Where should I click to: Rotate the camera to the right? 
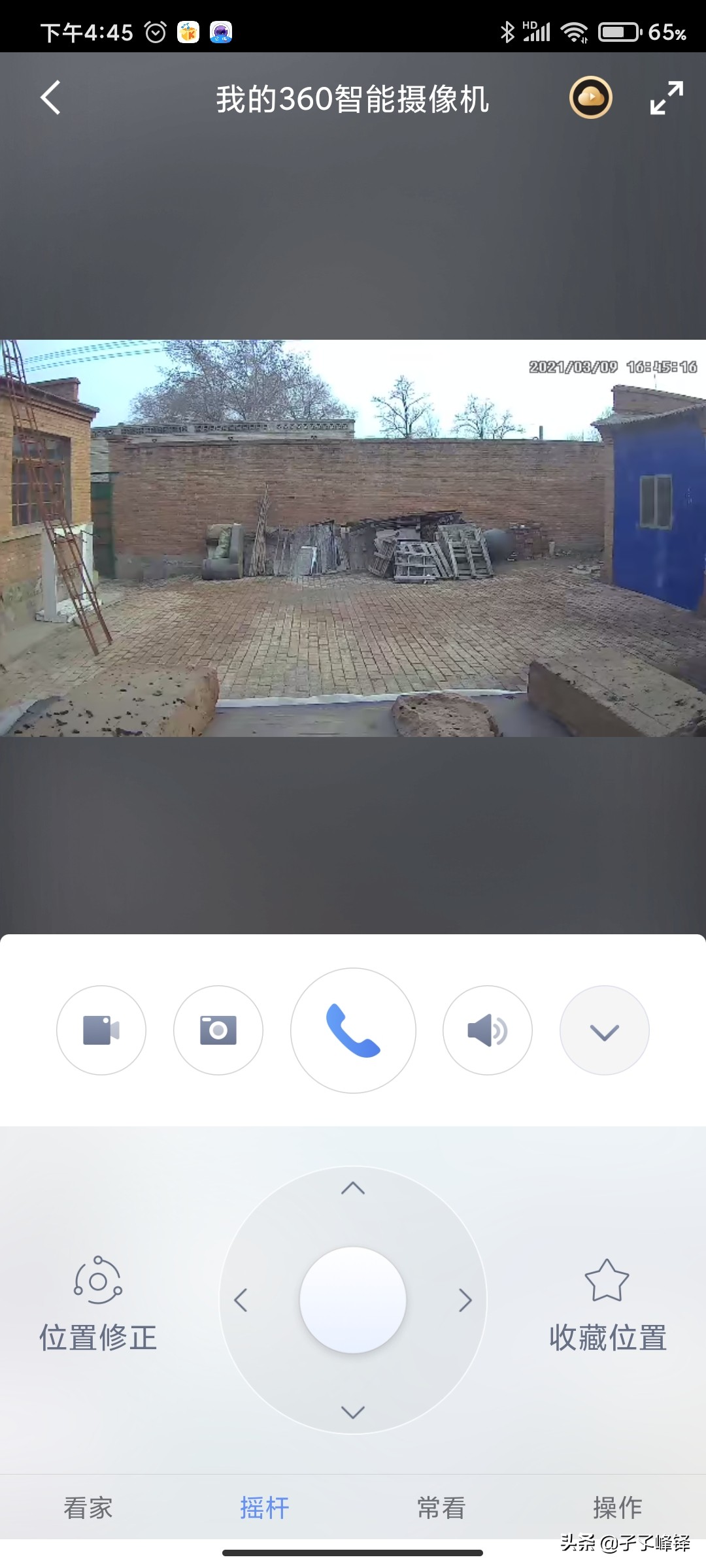[x=465, y=1300]
